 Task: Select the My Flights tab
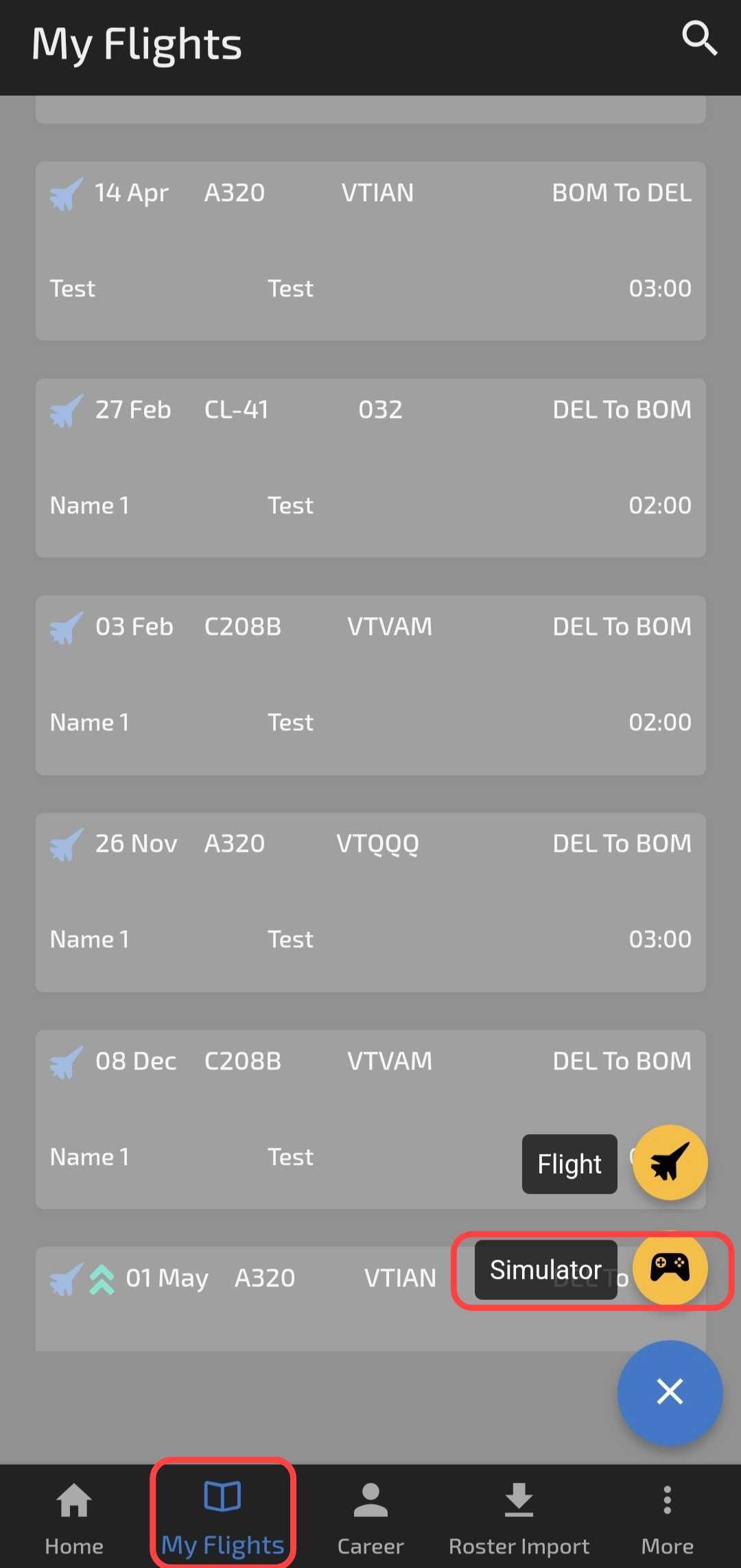point(222,1517)
